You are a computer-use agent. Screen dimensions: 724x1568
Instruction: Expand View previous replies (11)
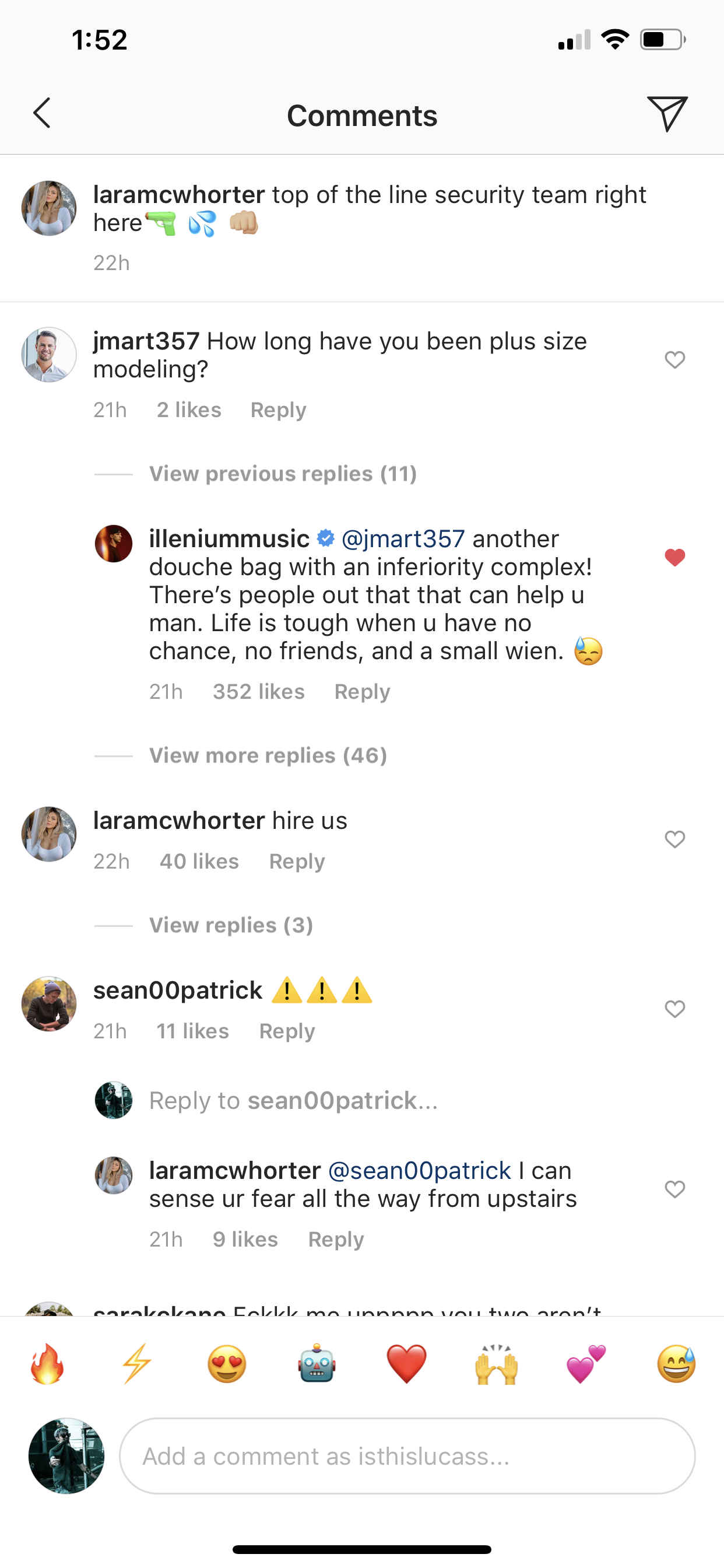(x=283, y=474)
